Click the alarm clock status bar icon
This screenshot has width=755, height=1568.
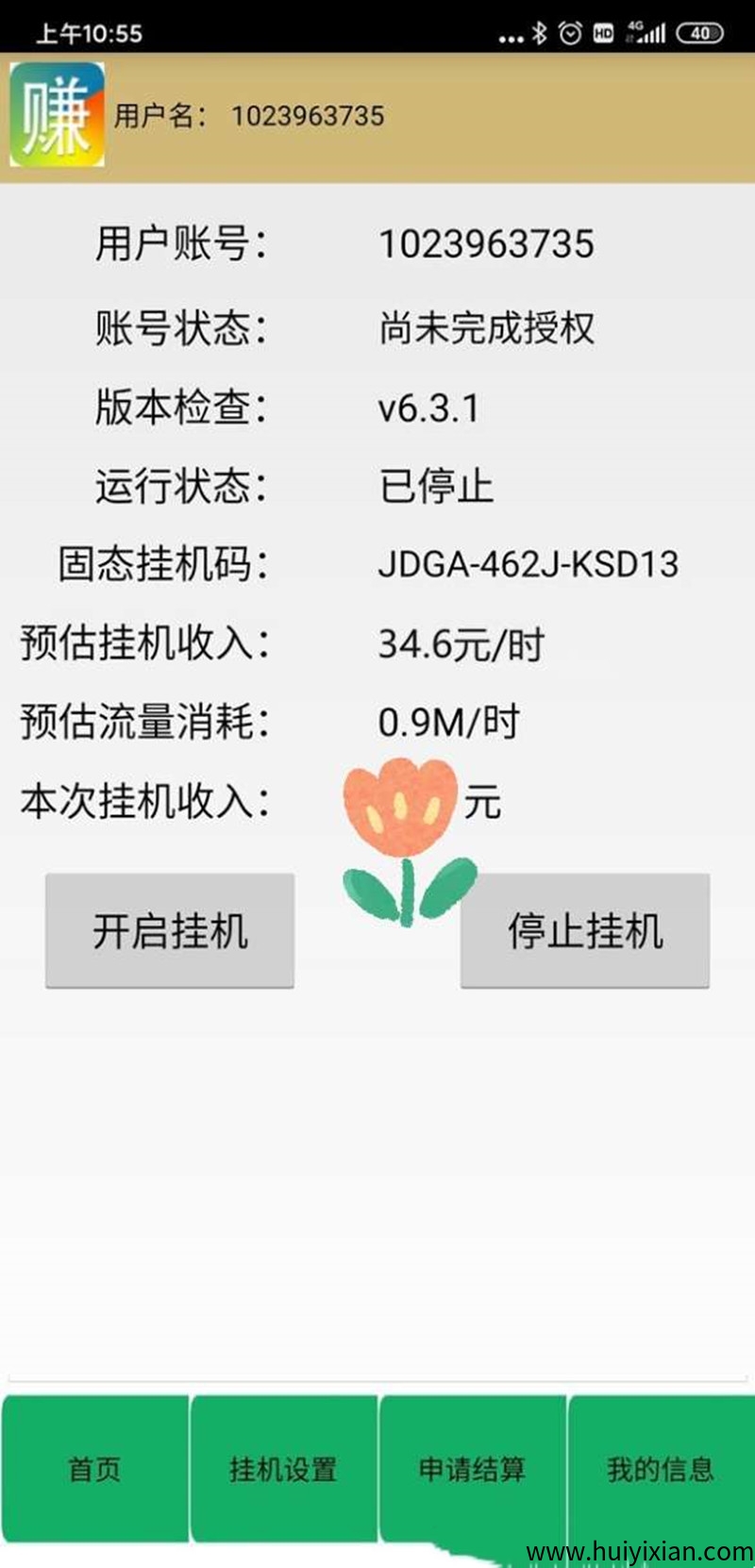pos(570,33)
